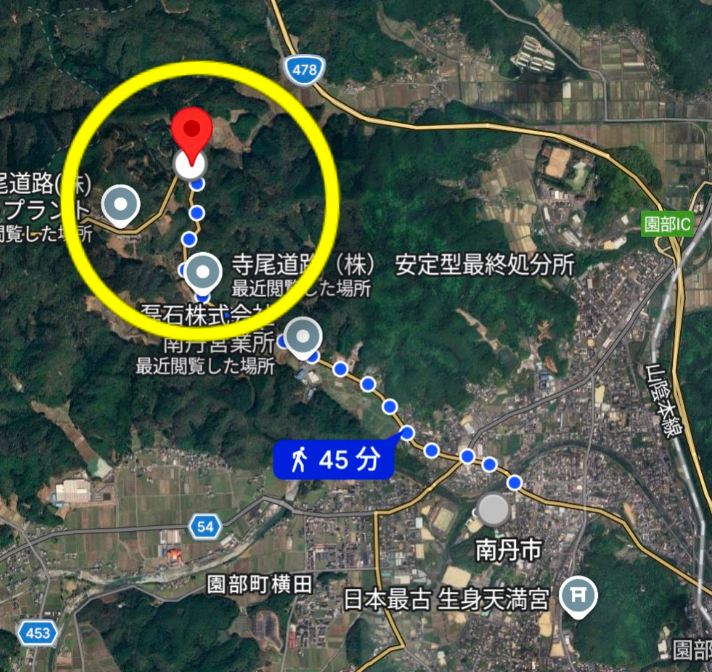Tap the 45 分 walking route label
Viewport: 712px width, 672px height.
click(x=335, y=460)
